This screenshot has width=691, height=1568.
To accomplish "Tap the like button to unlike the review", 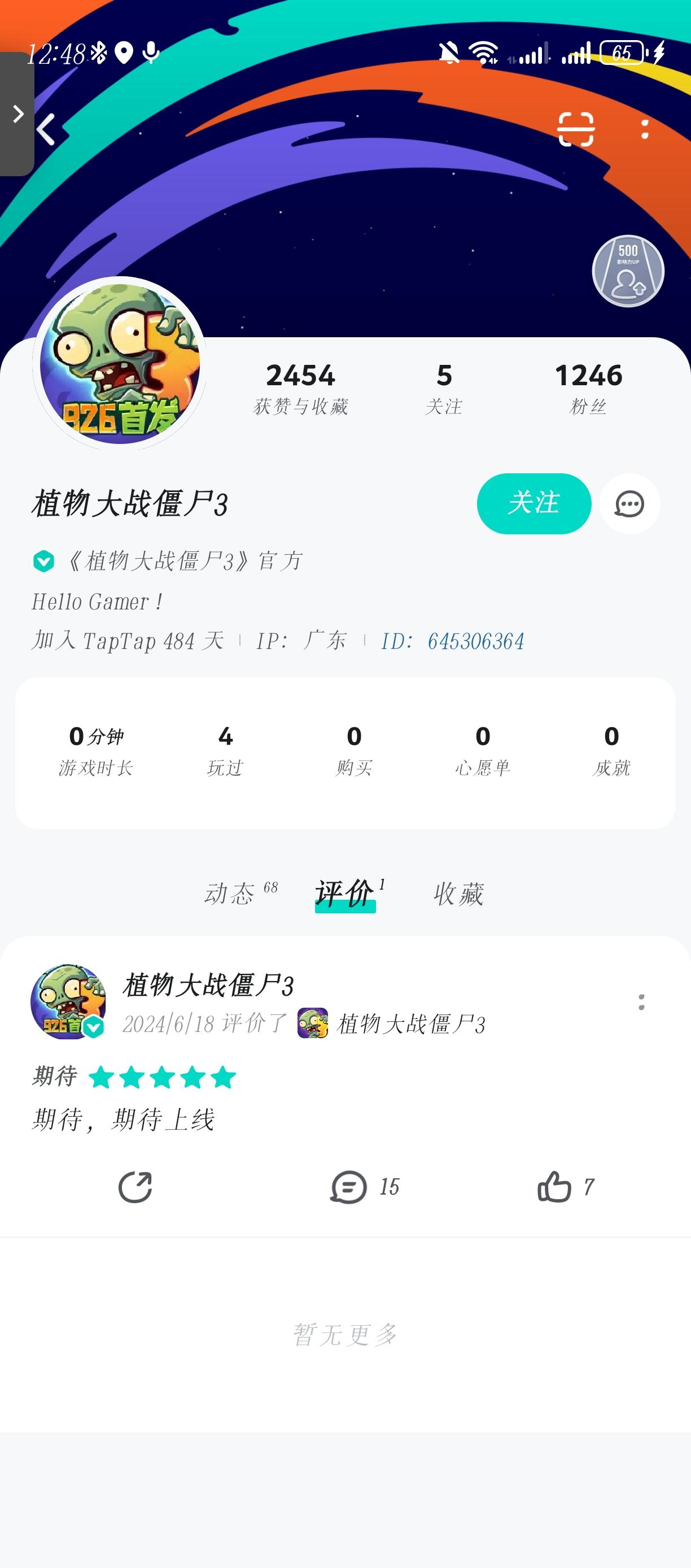I will coord(558,1186).
